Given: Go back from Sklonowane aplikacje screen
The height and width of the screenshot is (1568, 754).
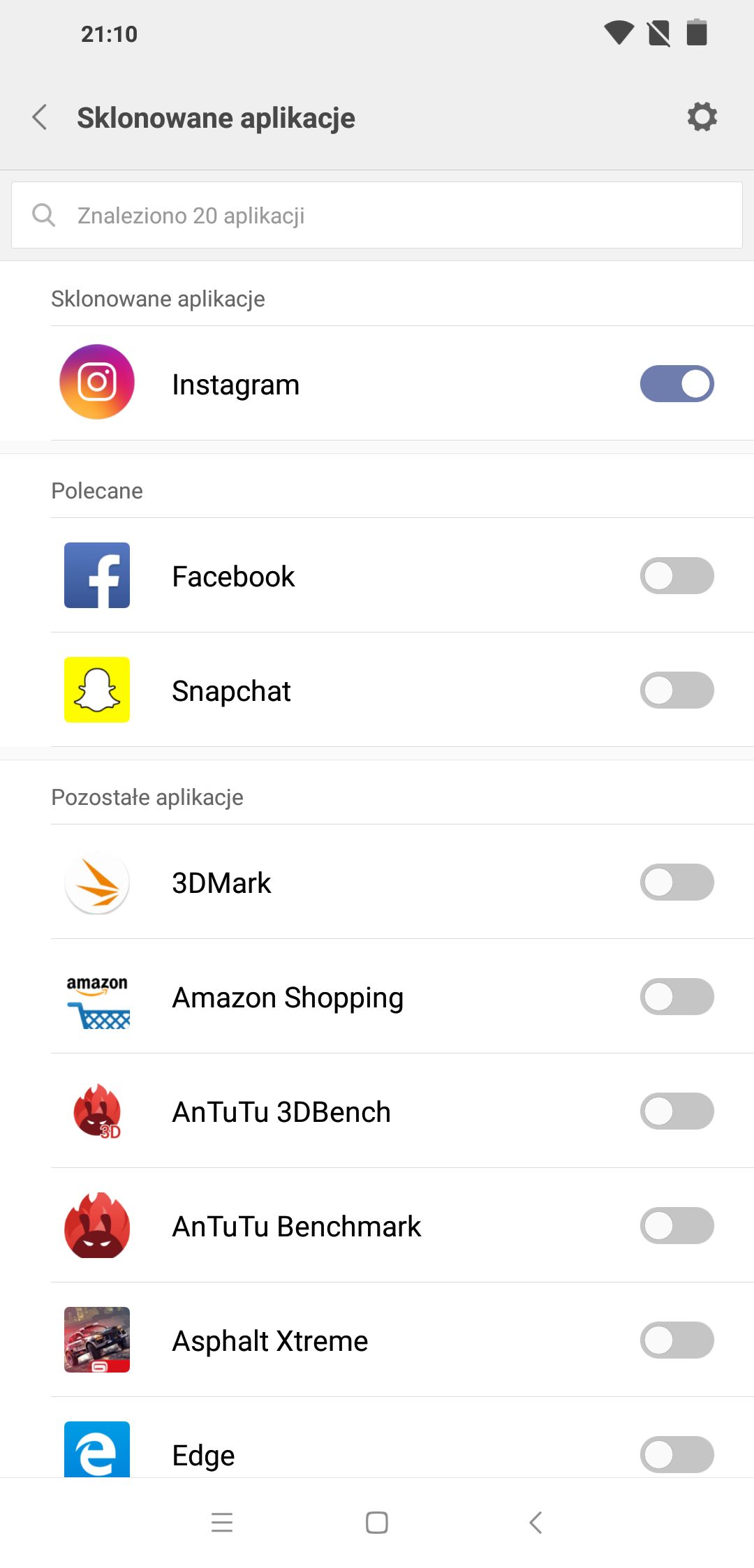Looking at the screenshot, I should [x=40, y=117].
